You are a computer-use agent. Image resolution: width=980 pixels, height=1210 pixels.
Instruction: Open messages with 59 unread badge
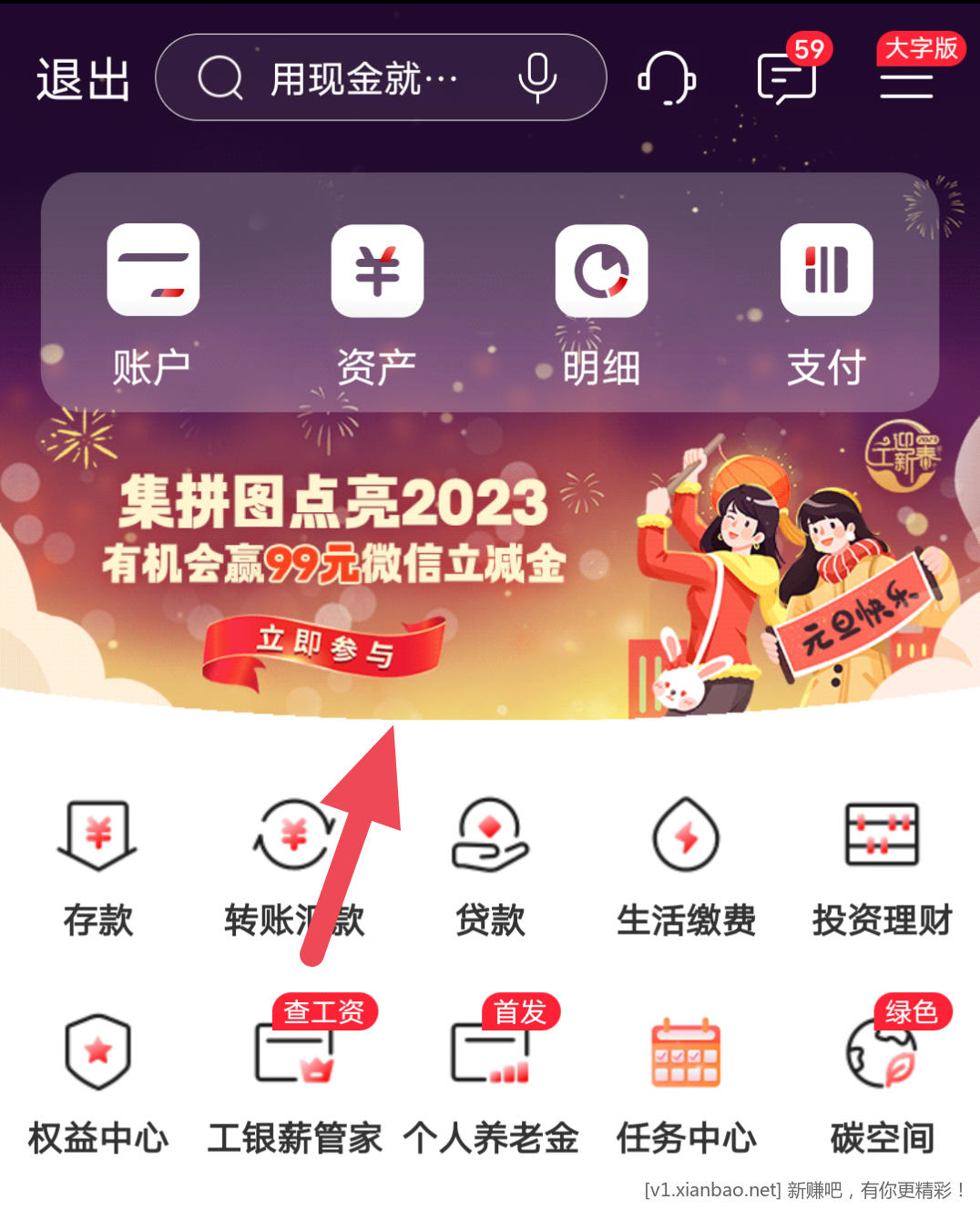click(788, 77)
